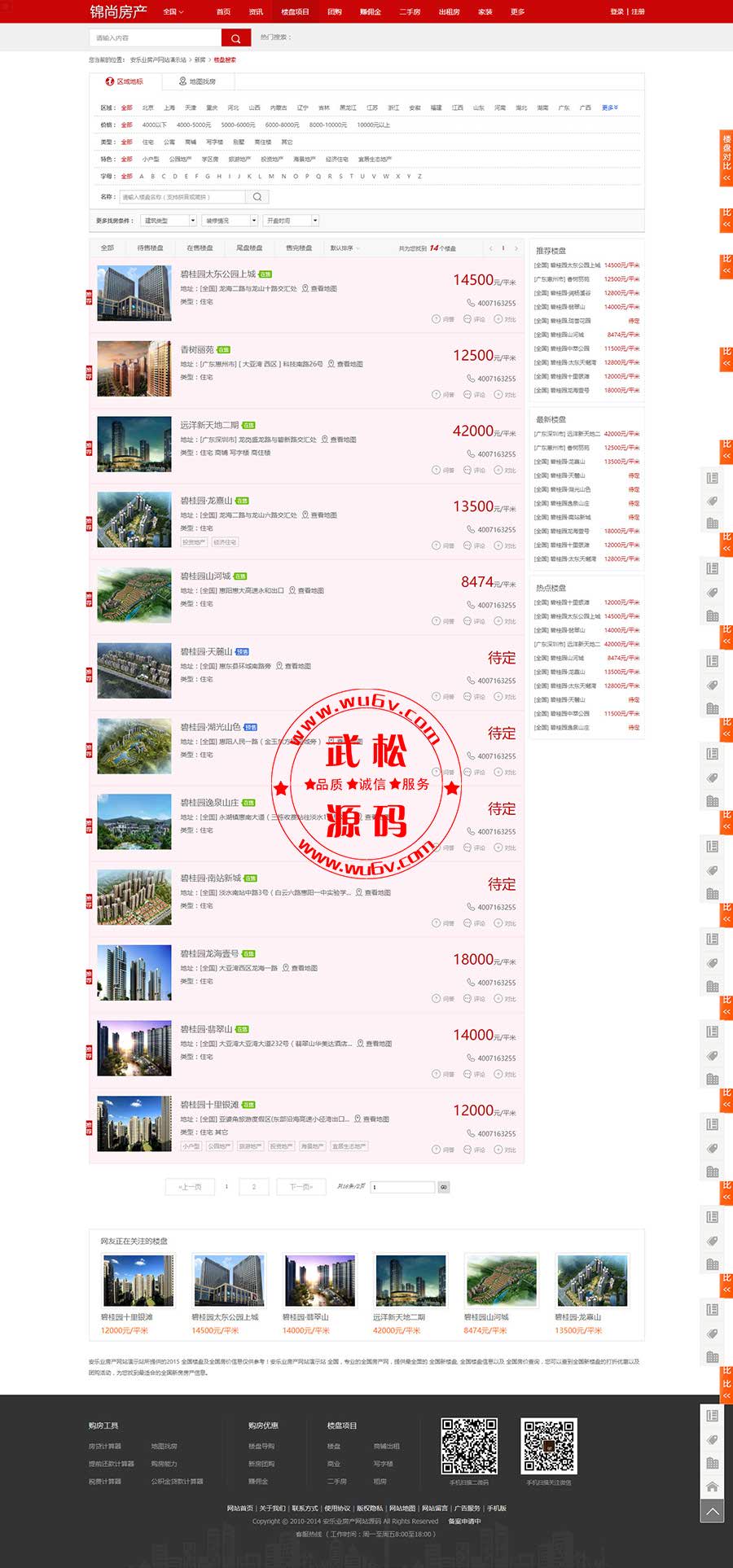733x1568 pixels.
Task: Tap the back-to-top arrow button
Action: (712, 1511)
